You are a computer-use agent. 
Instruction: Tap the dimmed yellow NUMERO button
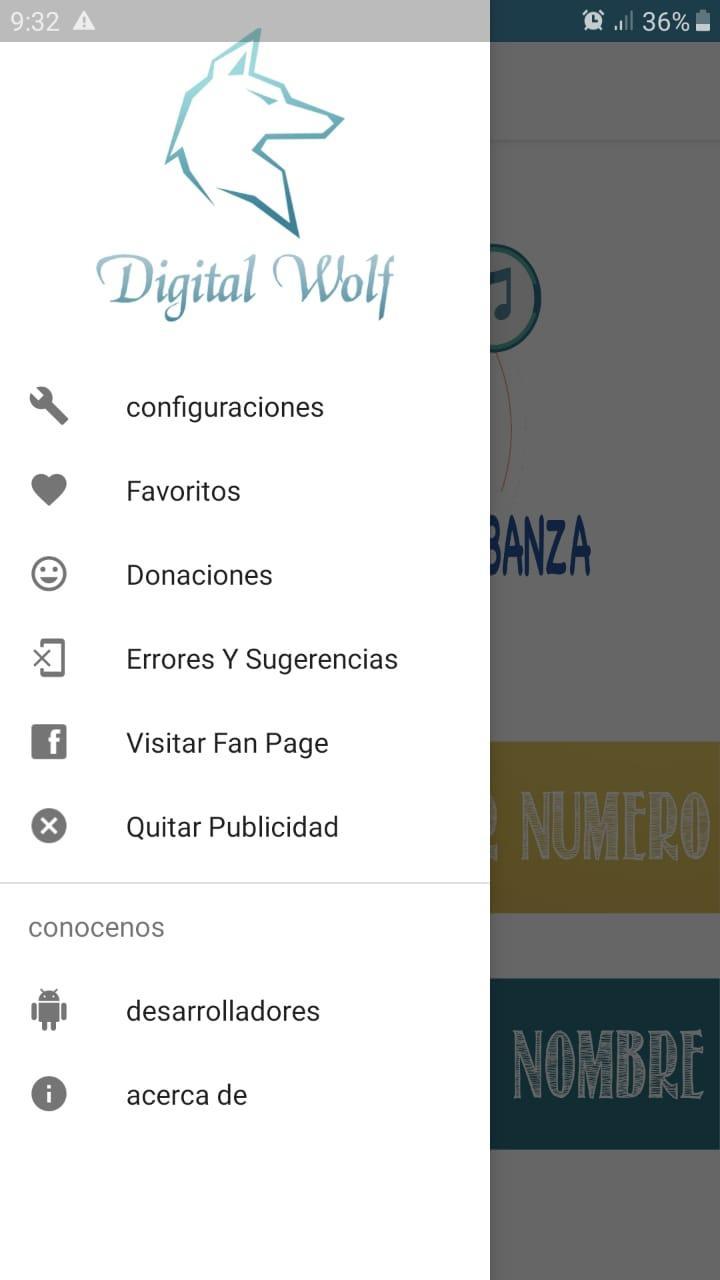point(606,827)
